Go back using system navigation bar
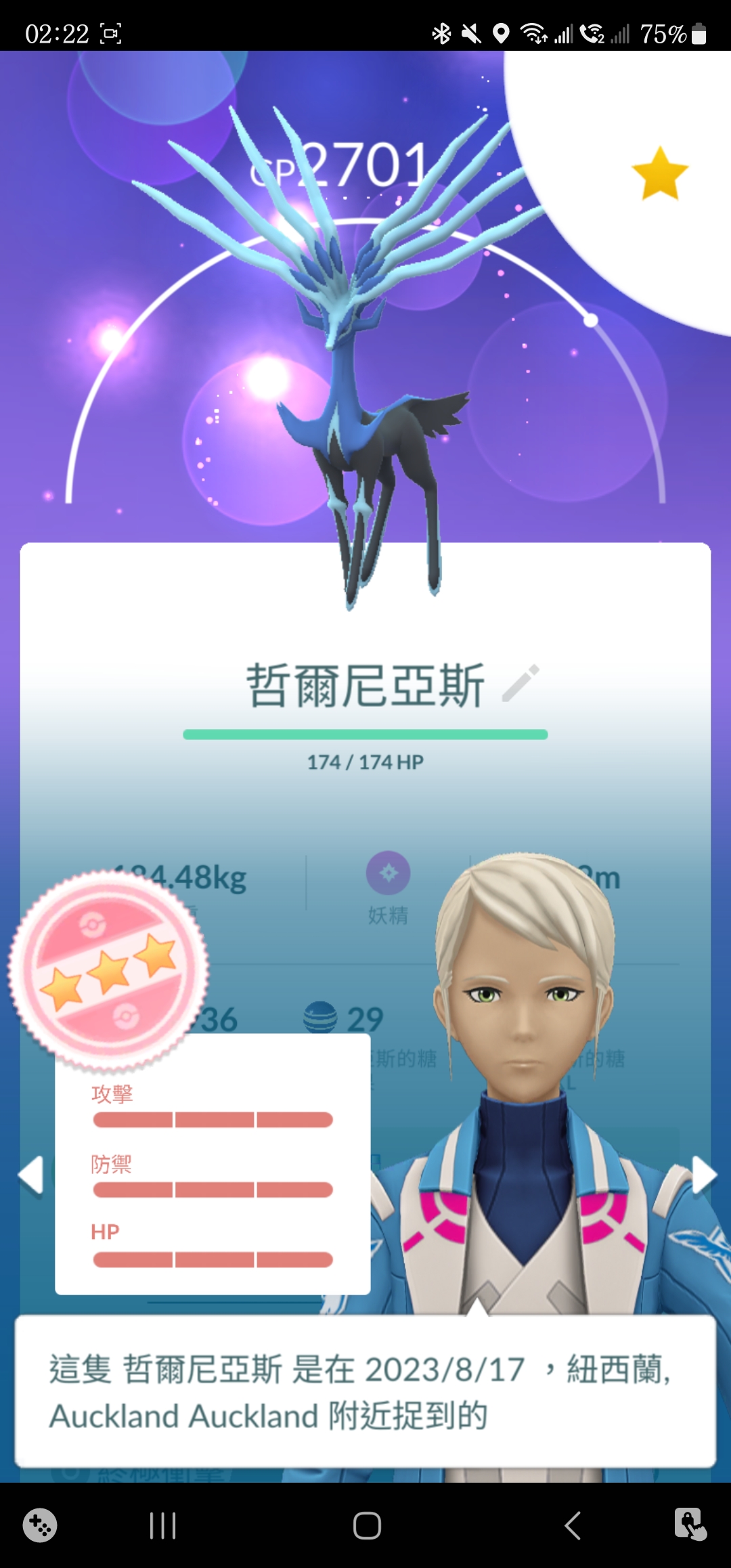Screen dimensions: 731x1568 click(x=573, y=1526)
